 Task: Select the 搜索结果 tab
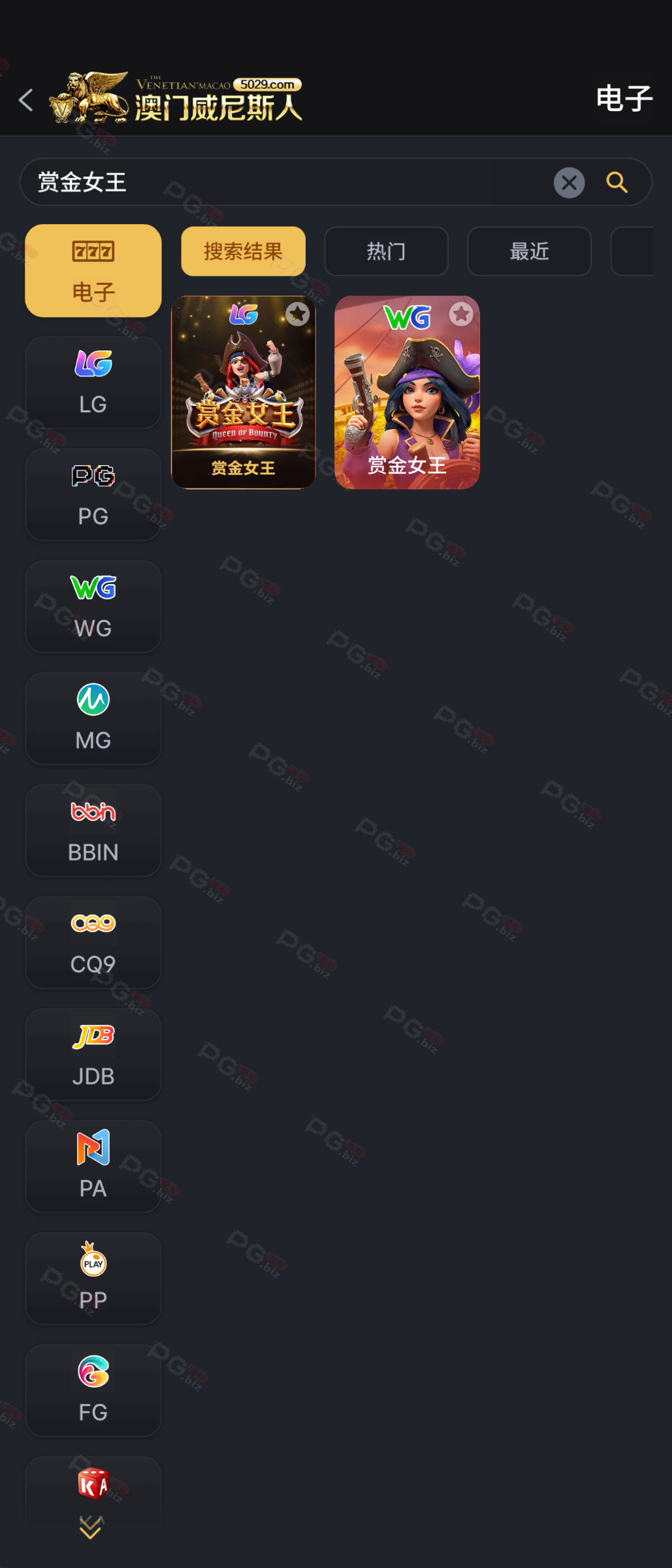point(243,252)
